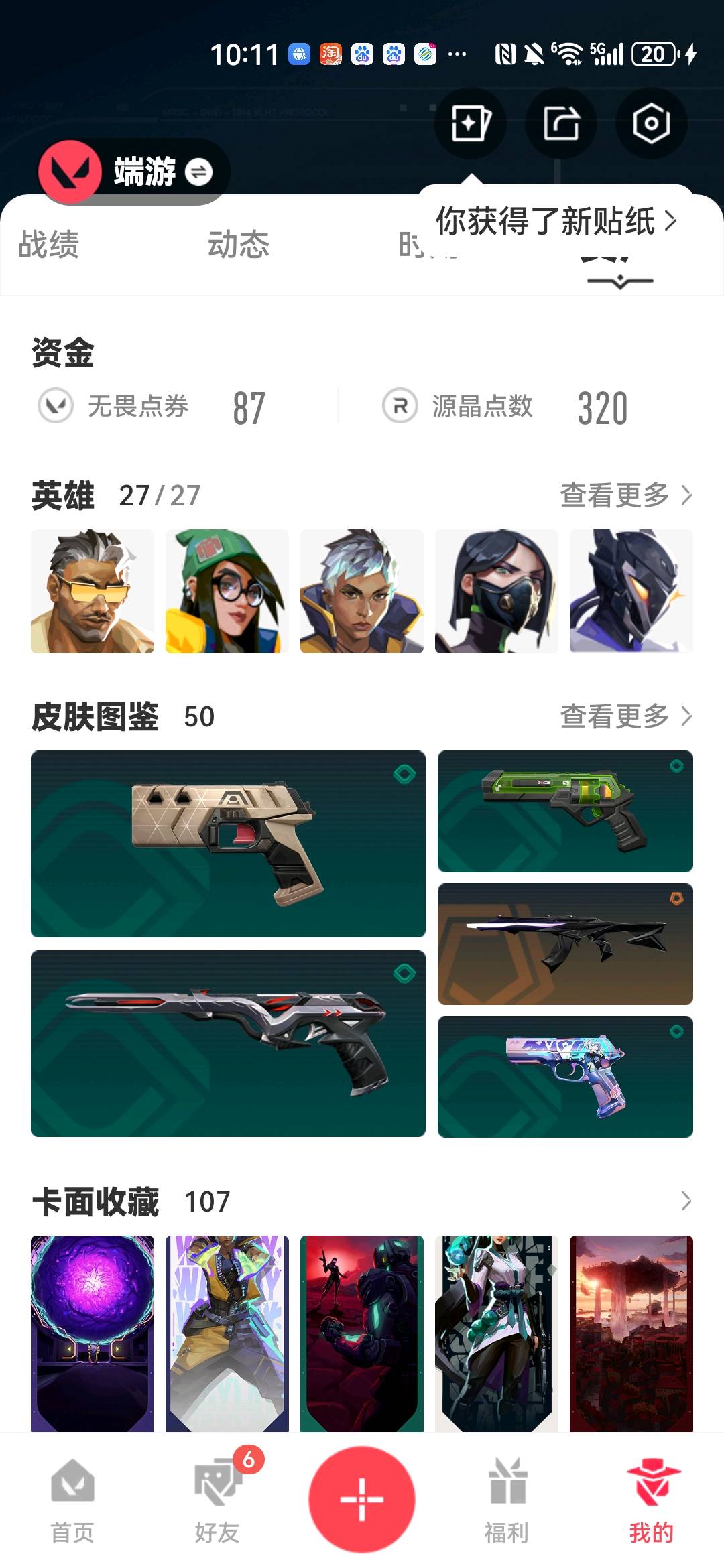Open the anime-style pistol skin card
Viewport: 724px width, 1568px height.
tap(564, 1076)
